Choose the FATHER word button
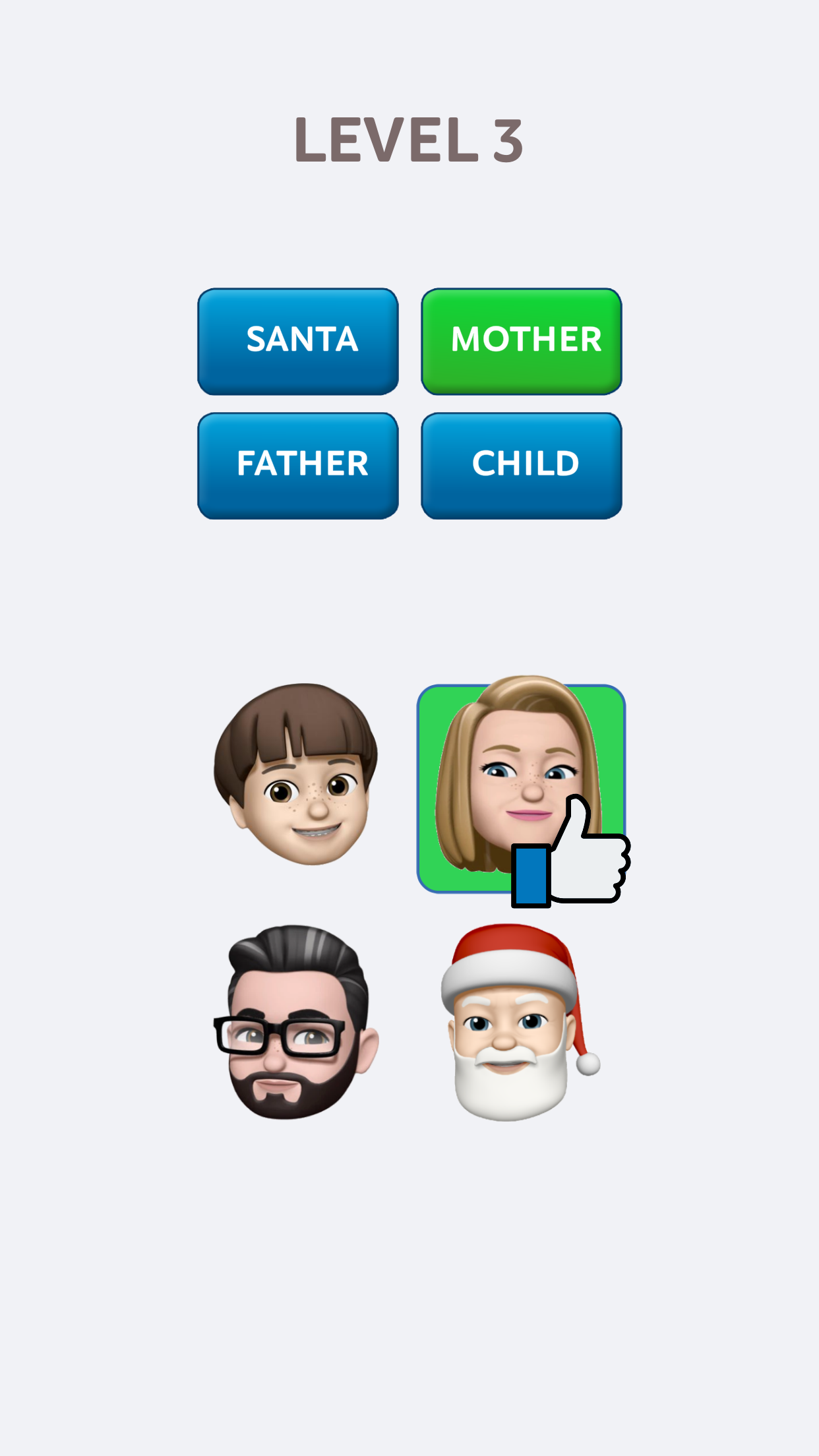The image size is (819, 1456). [298, 466]
